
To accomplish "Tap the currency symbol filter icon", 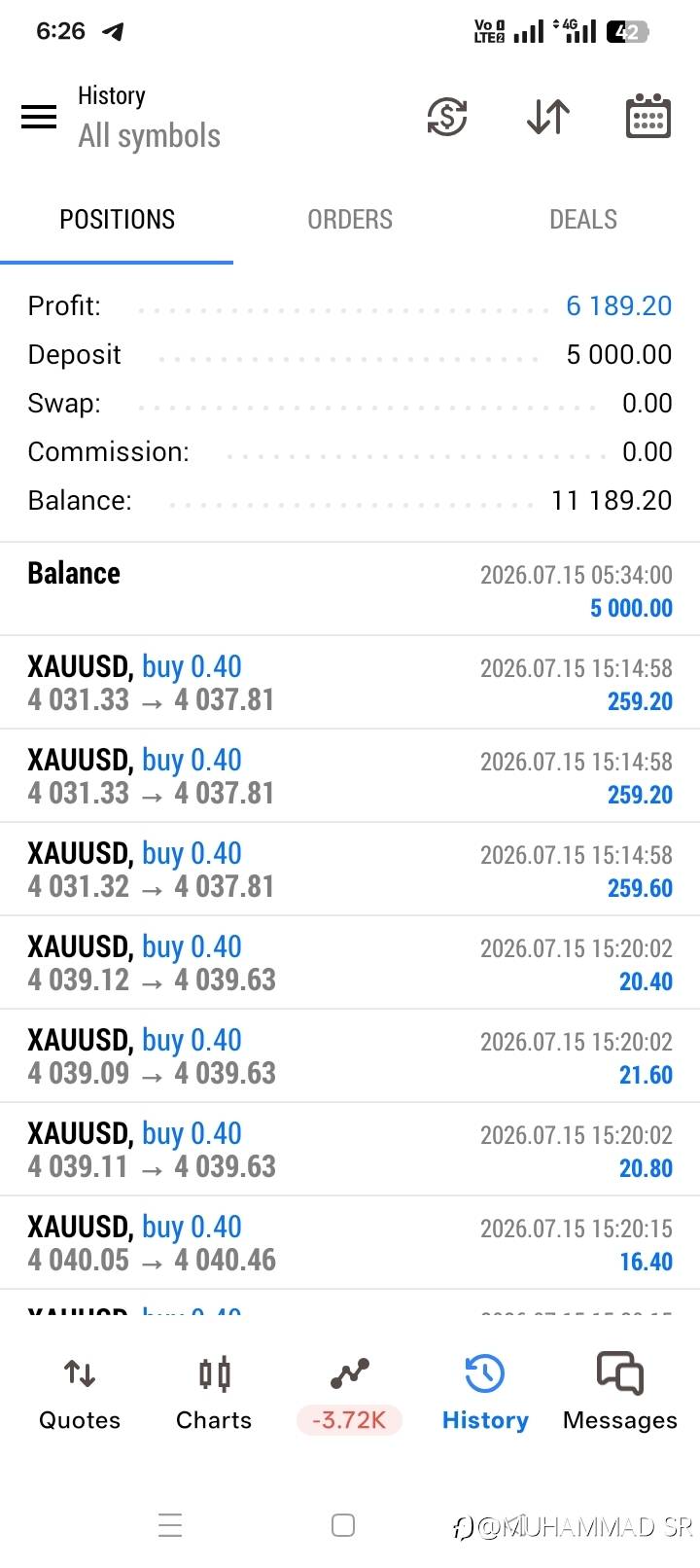I will click(447, 117).
